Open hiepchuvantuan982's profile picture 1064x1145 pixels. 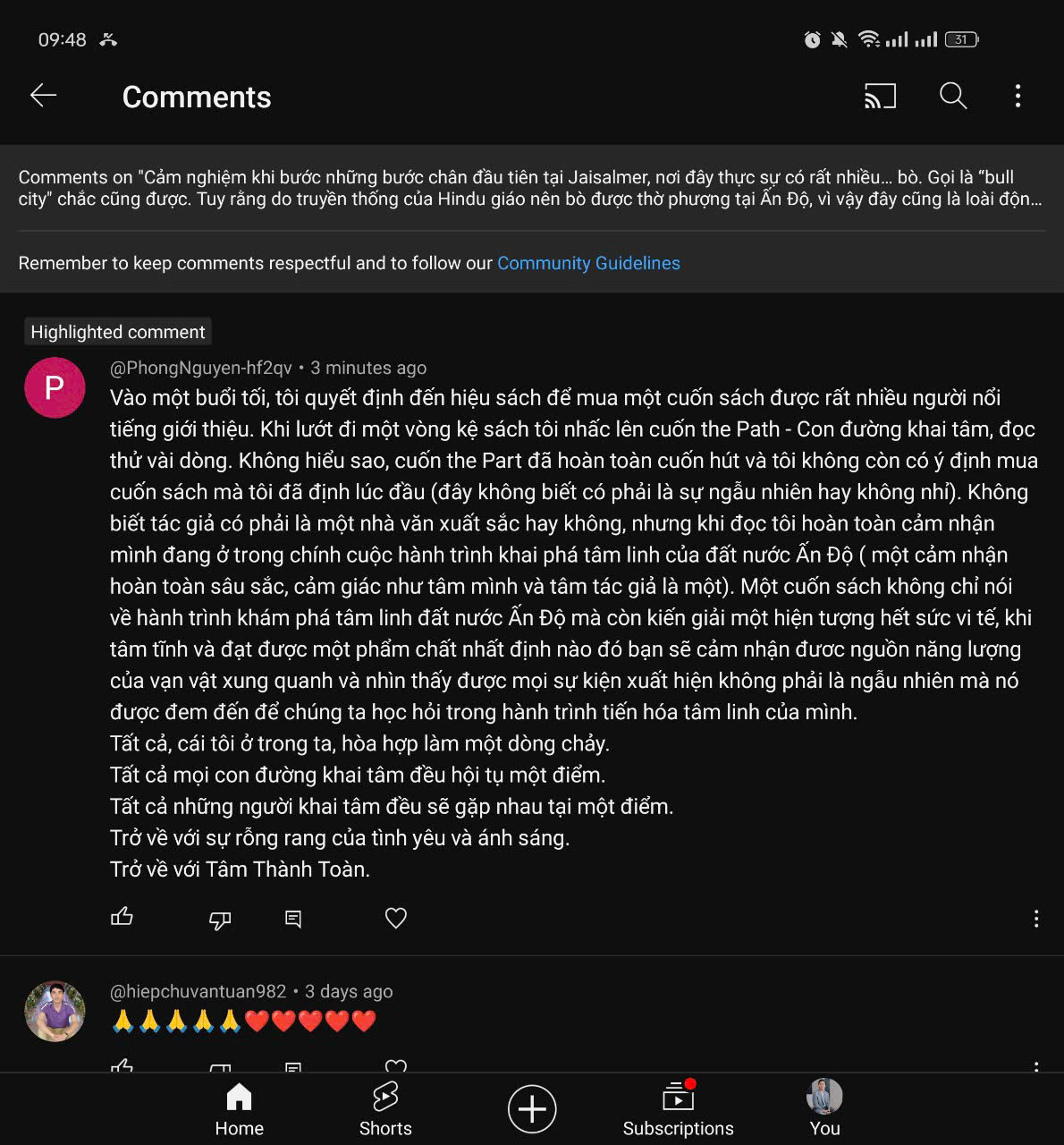tap(55, 1012)
